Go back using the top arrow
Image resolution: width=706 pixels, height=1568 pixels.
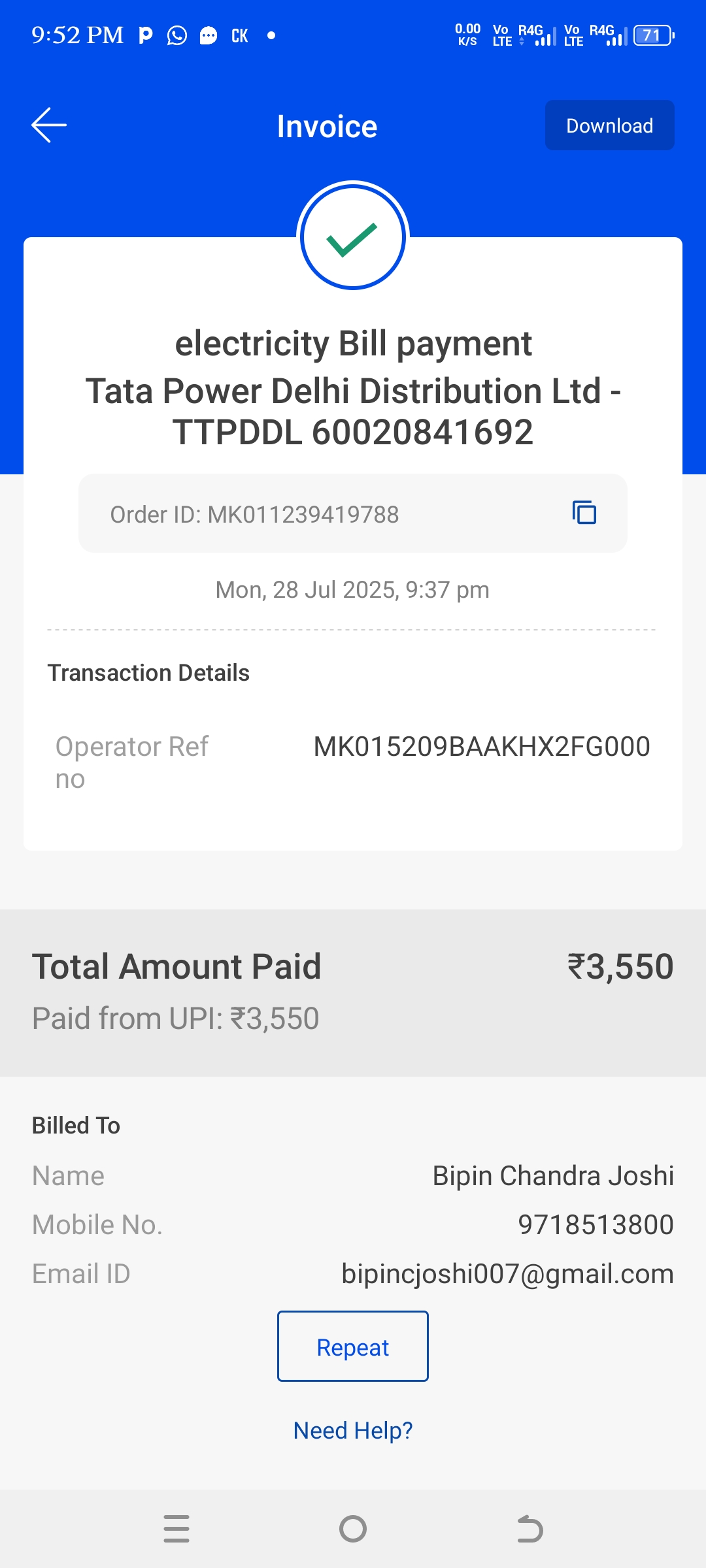[49, 125]
